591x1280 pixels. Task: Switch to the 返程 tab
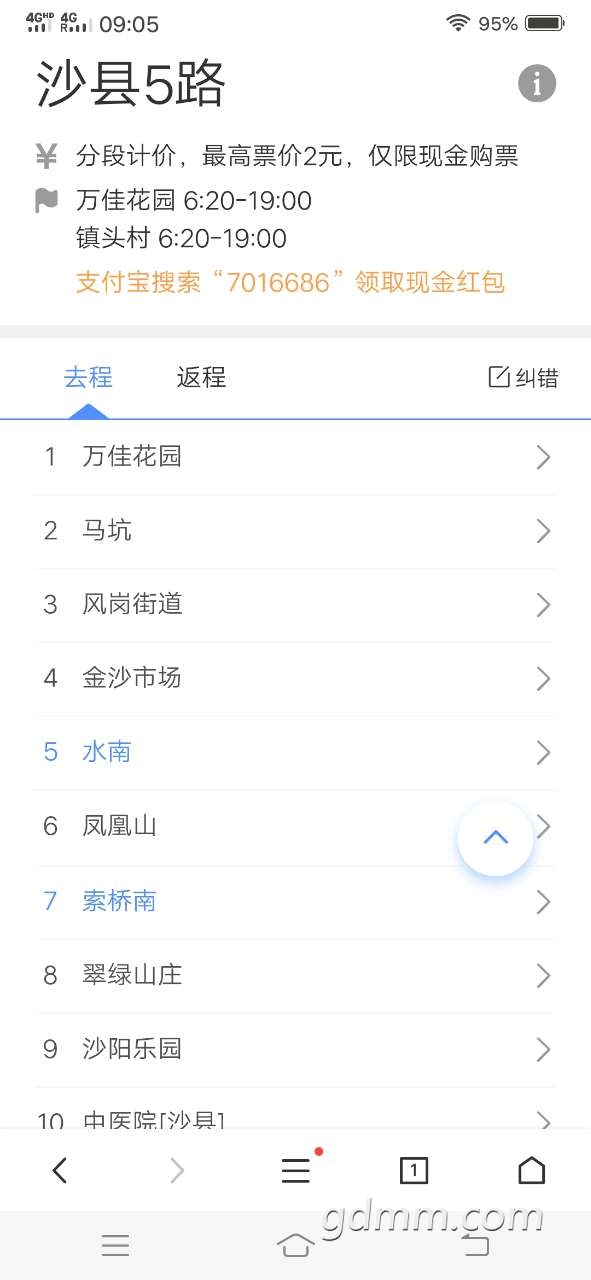[201, 377]
